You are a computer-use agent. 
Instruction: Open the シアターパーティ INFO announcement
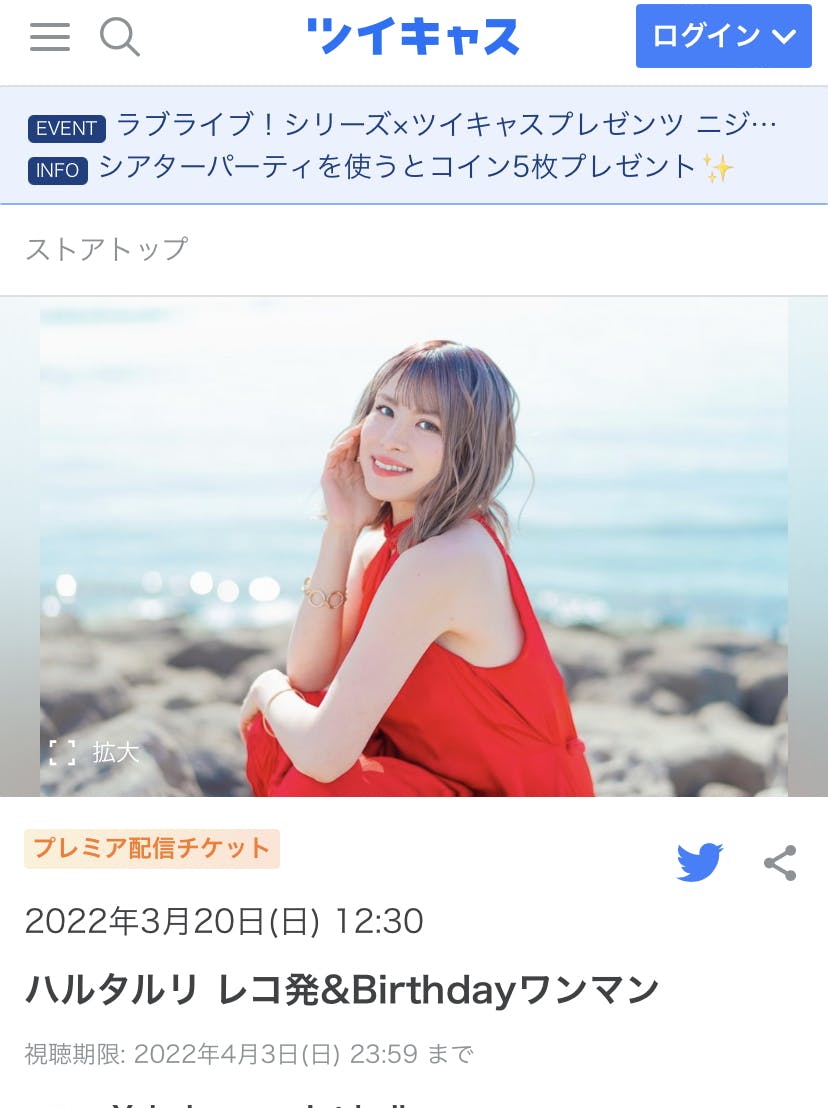(x=415, y=168)
